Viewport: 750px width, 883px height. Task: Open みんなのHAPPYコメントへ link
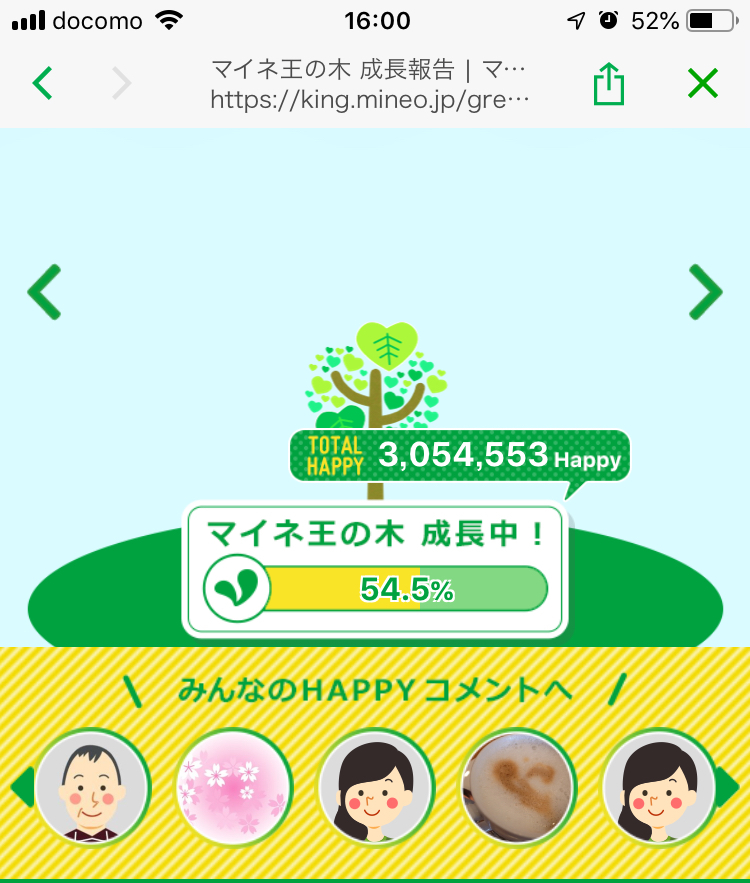pyautogui.click(x=375, y=690)
